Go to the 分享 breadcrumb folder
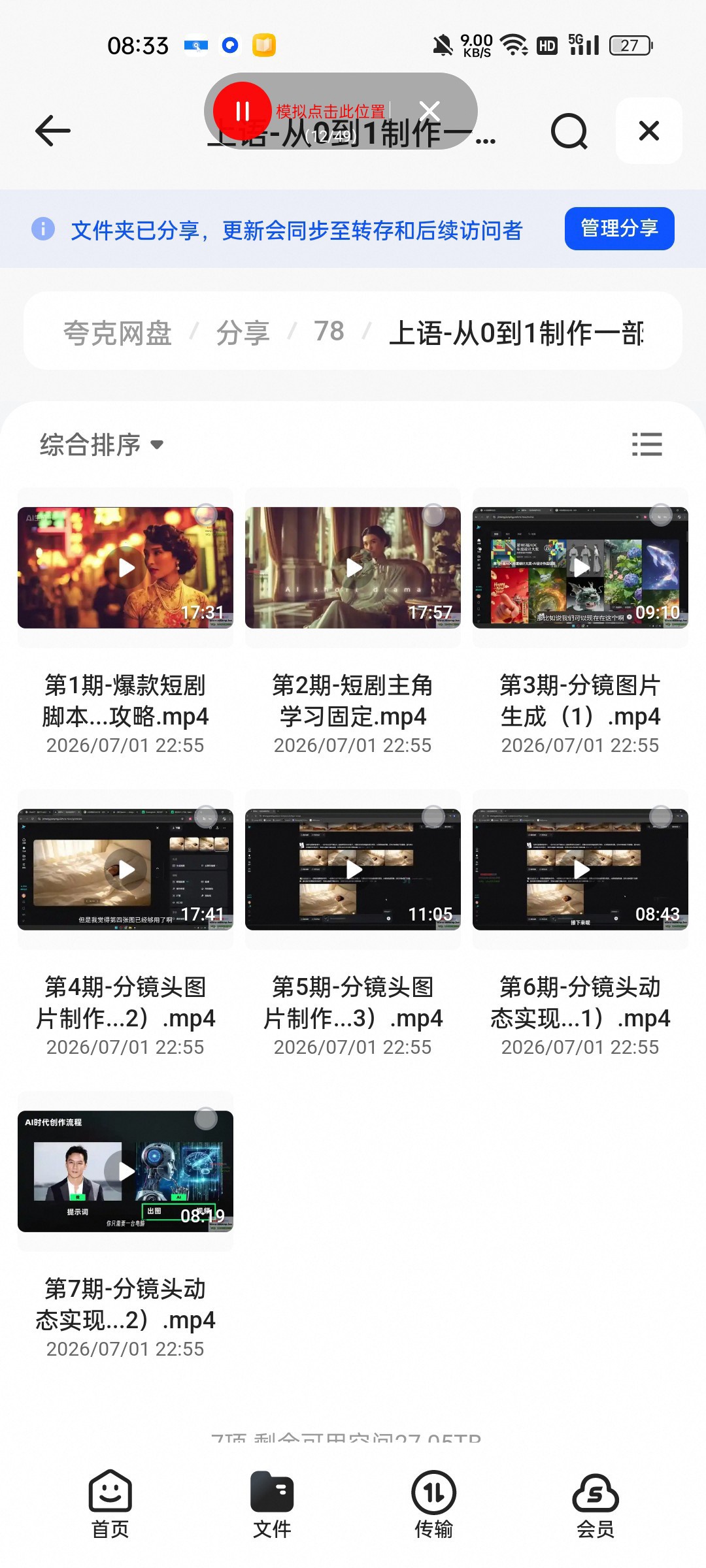The height and width of the screenshot is (1568, 706). (x=243, y=333)
